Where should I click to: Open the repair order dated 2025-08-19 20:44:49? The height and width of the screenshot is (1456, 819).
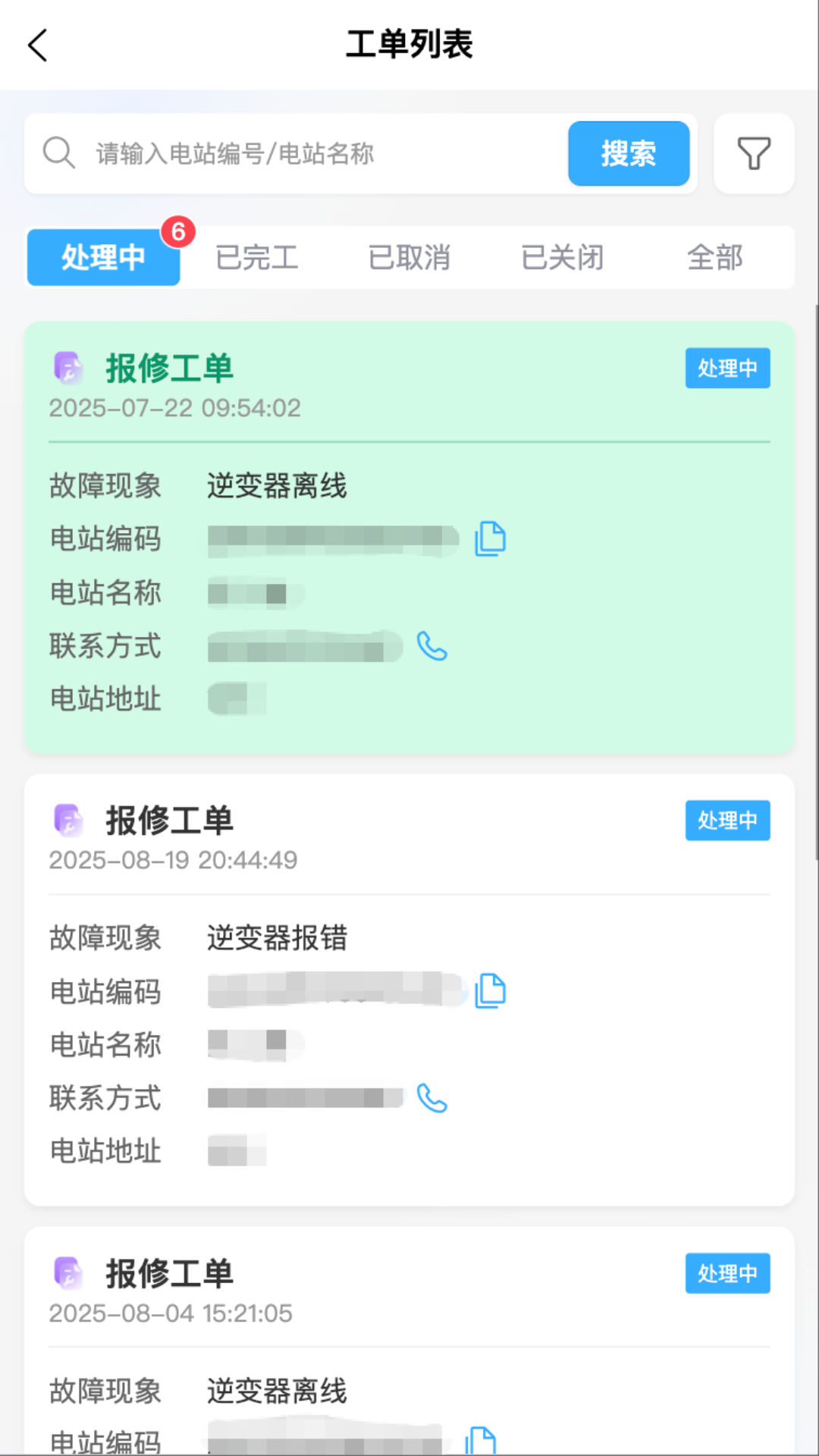(x=409, y=990)
